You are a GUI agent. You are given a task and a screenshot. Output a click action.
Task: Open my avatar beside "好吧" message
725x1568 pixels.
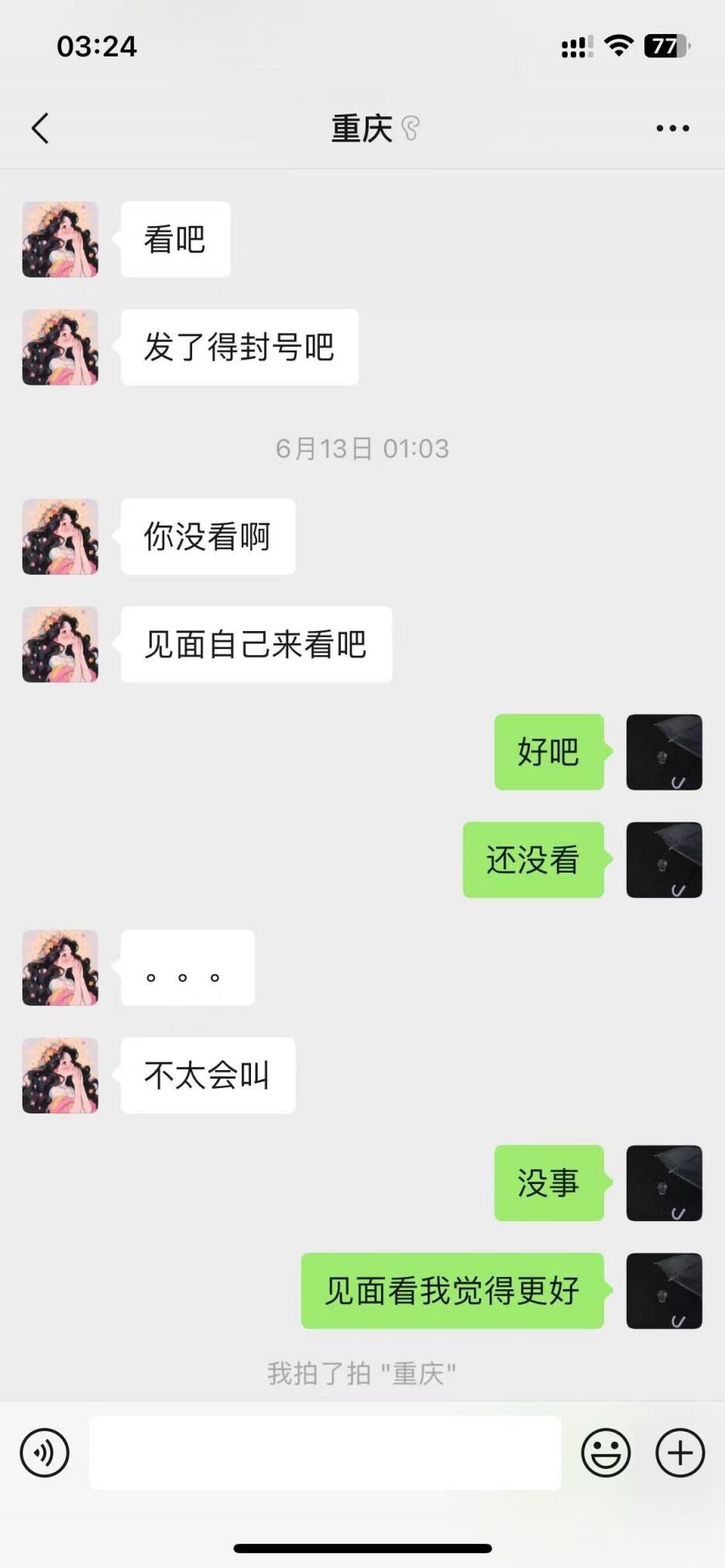[664, 752]
